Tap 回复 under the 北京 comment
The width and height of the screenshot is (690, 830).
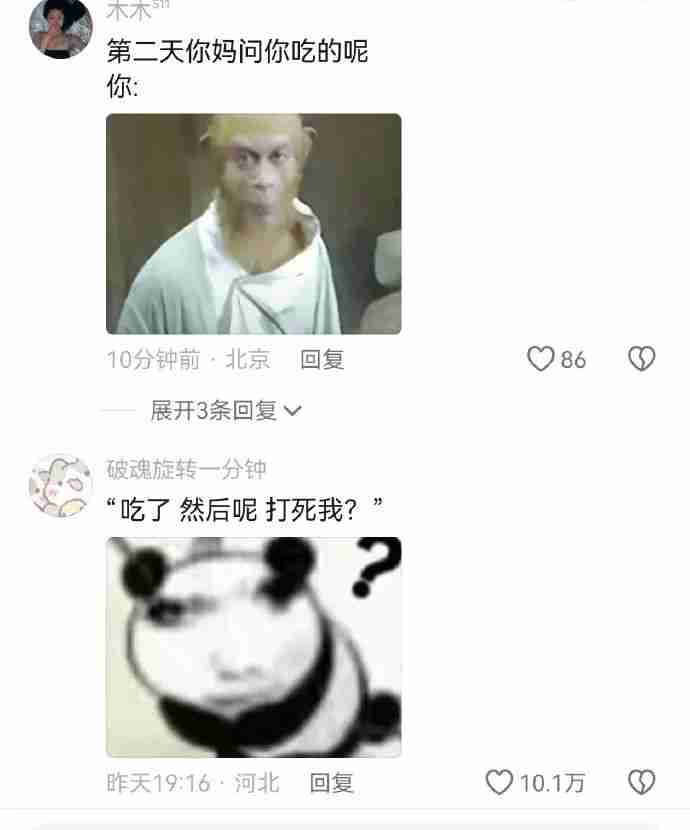(322, 360)
